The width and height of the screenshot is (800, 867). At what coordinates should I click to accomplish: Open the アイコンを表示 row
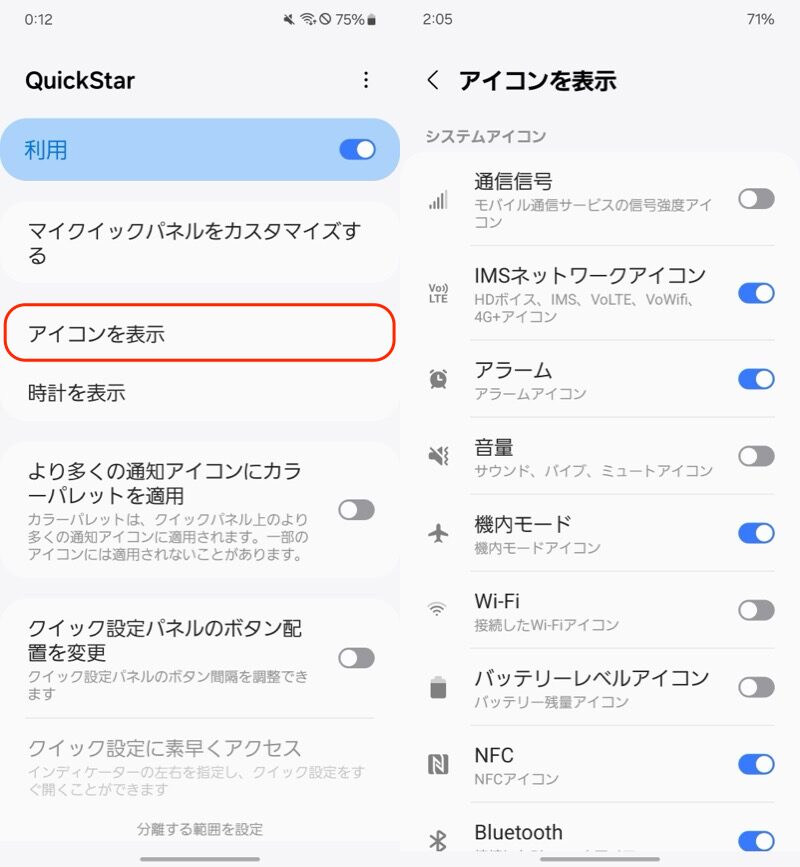[200, 334]
